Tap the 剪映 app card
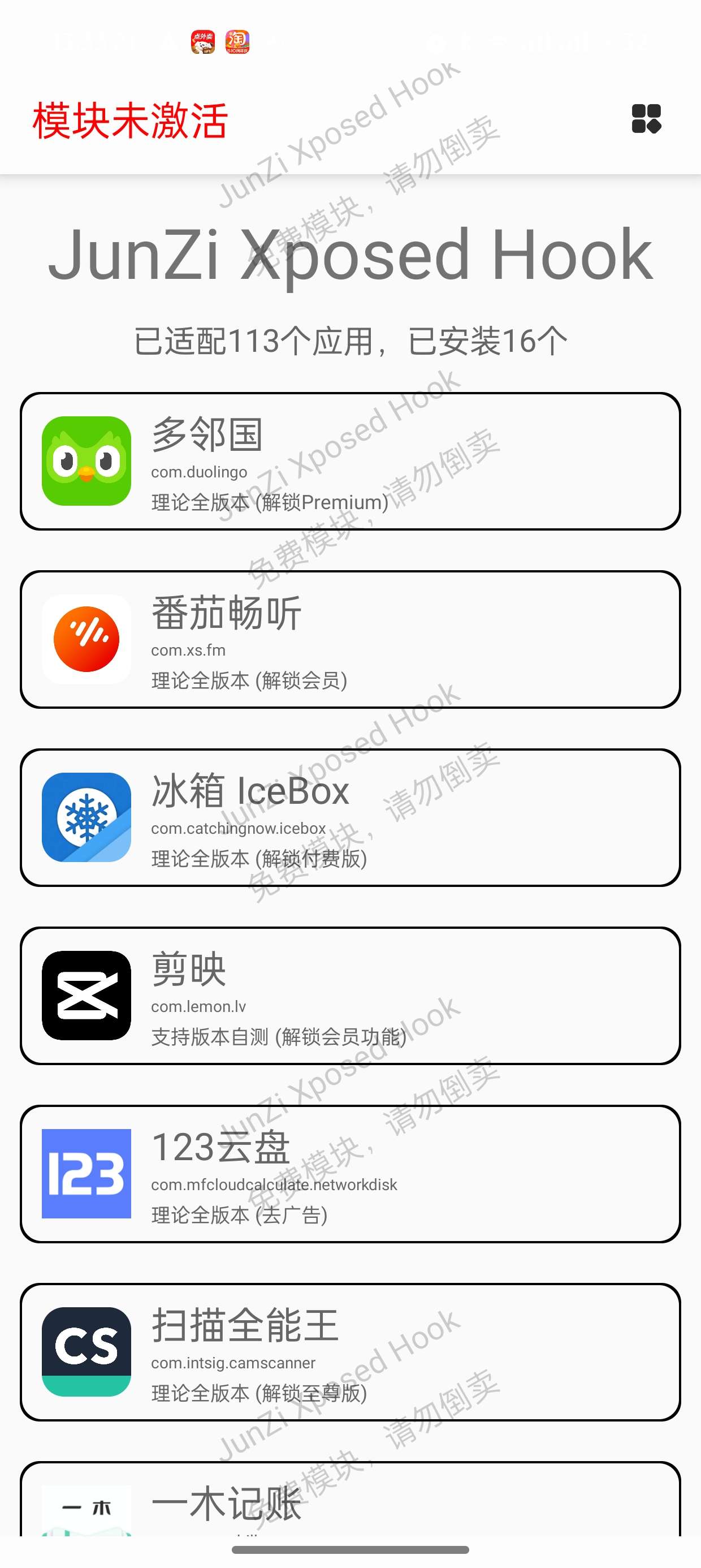This screenshot has width=701, height=1568. pos(350,996)
